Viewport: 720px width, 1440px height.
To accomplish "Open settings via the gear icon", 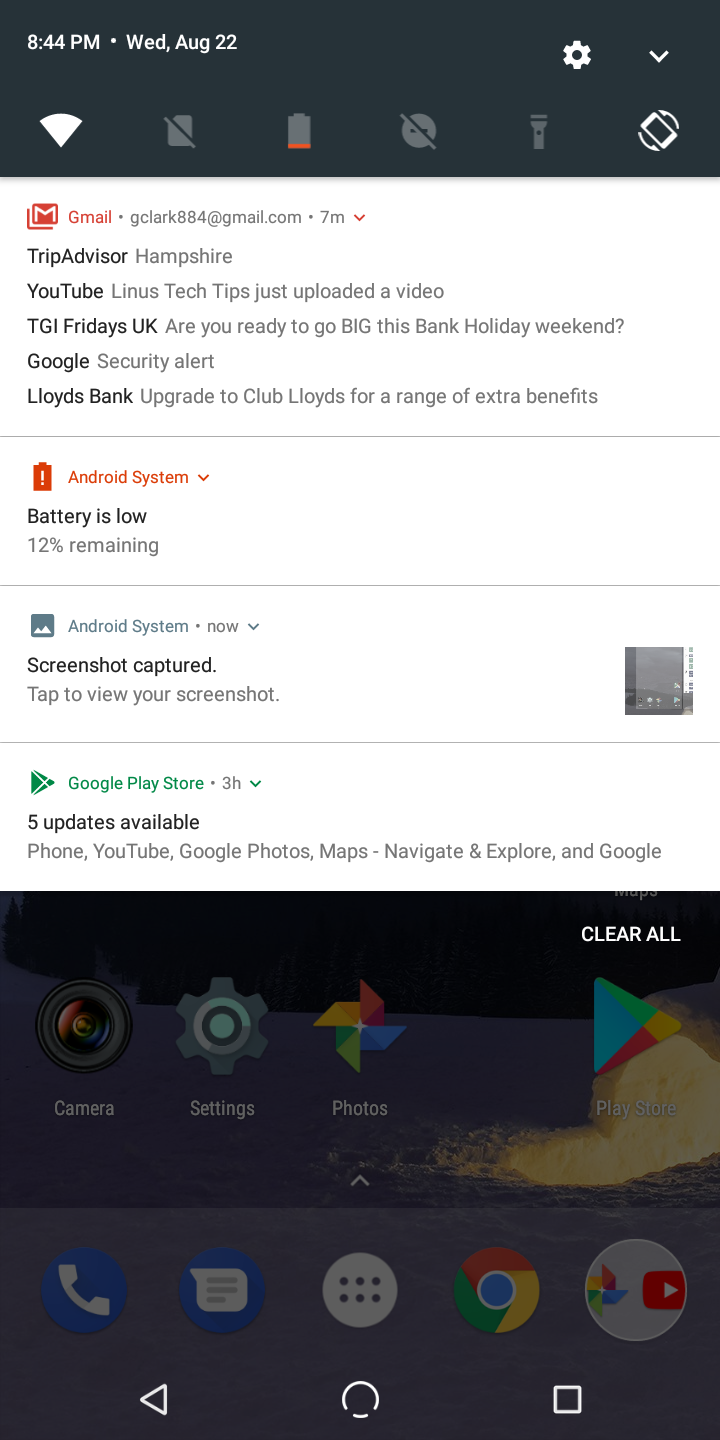I will pyautogui.click(x=577, y=55).
